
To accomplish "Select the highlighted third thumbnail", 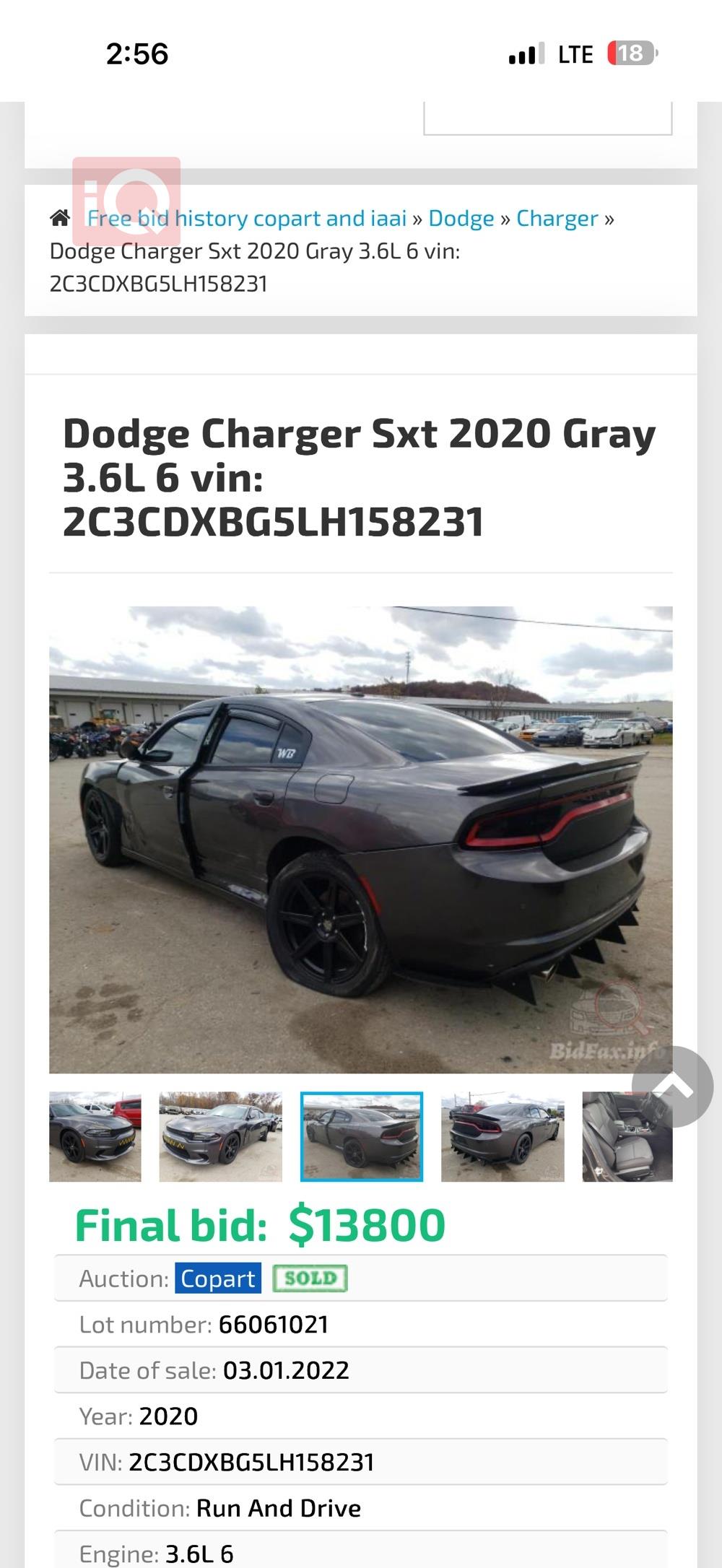I will 362,1136.
